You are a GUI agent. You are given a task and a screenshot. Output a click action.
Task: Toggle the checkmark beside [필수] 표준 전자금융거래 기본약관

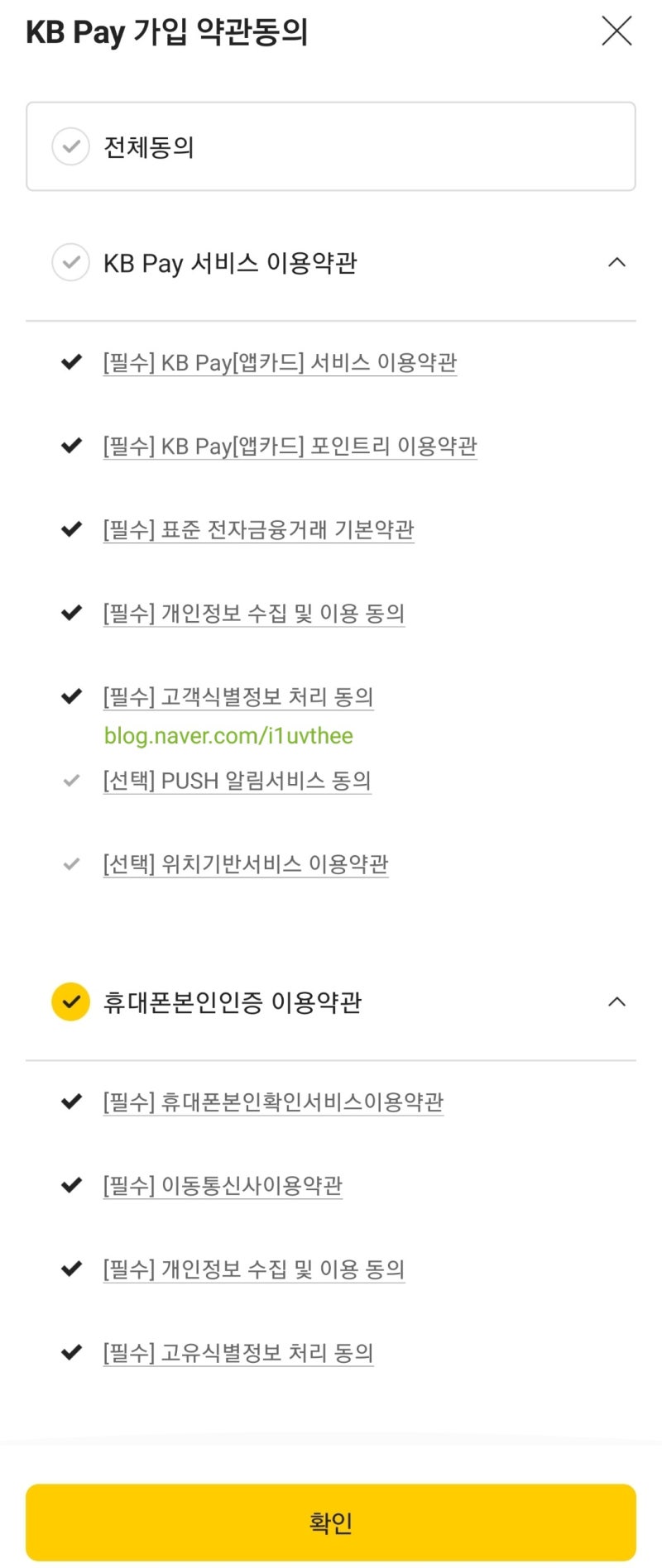[70, 528]
